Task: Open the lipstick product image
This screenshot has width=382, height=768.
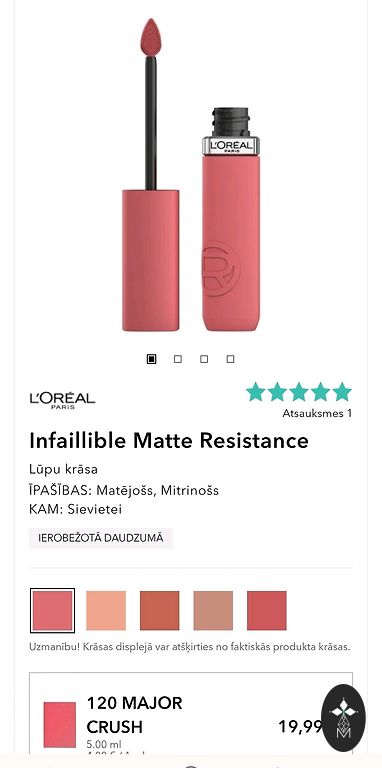Action: (191, 174)
